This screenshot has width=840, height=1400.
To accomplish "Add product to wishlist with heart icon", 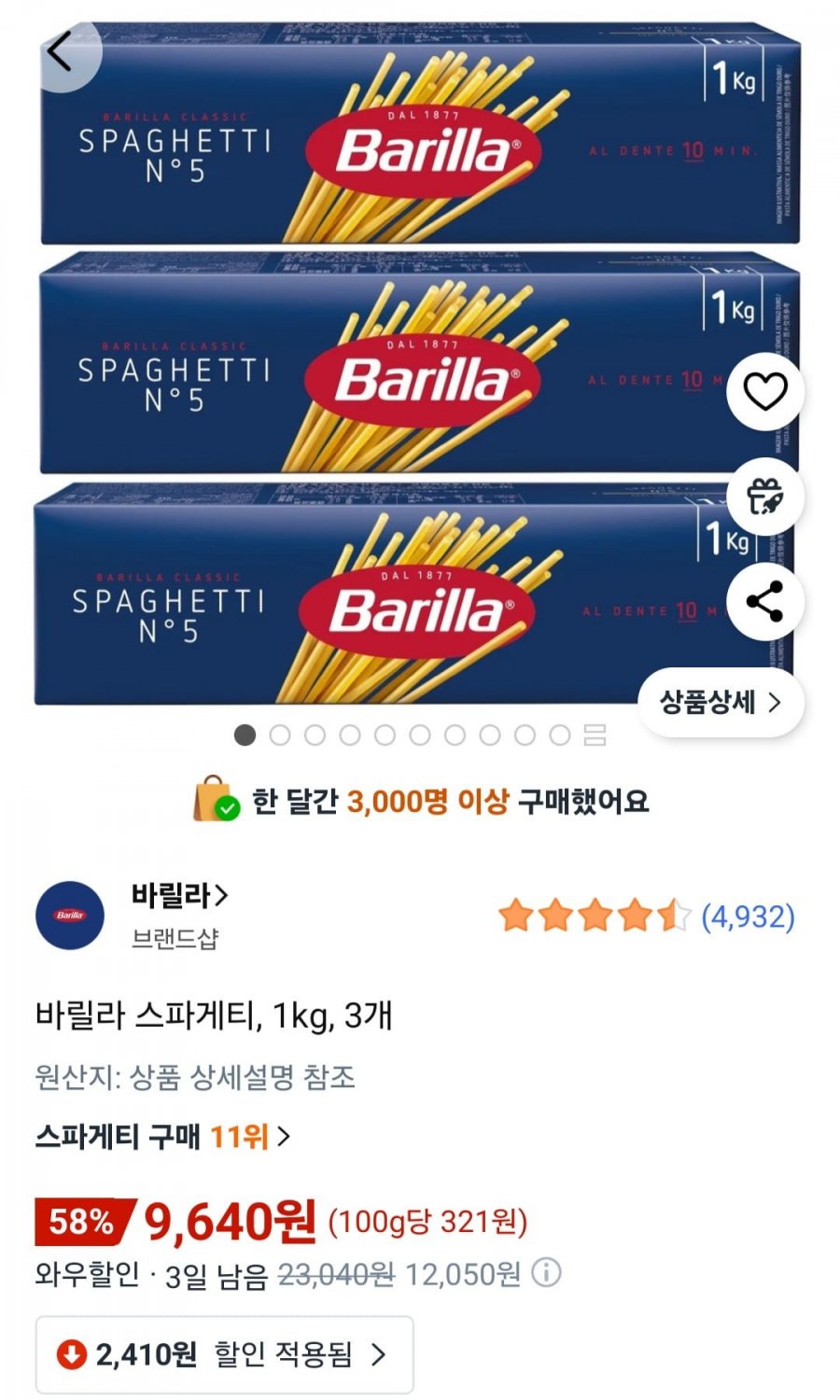I will [x=765, y=391].
